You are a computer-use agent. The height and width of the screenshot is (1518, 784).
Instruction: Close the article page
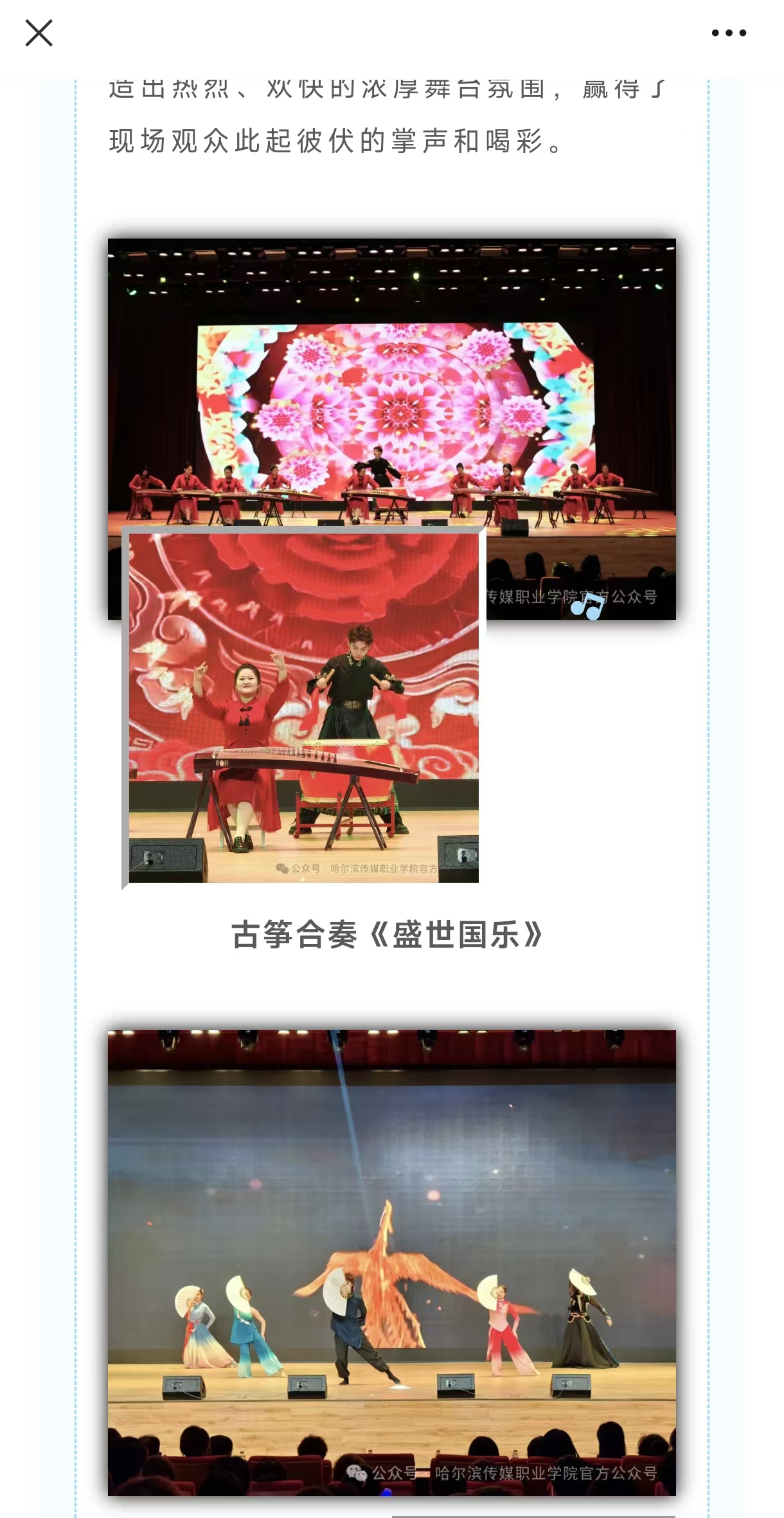(x=39, y=33)
